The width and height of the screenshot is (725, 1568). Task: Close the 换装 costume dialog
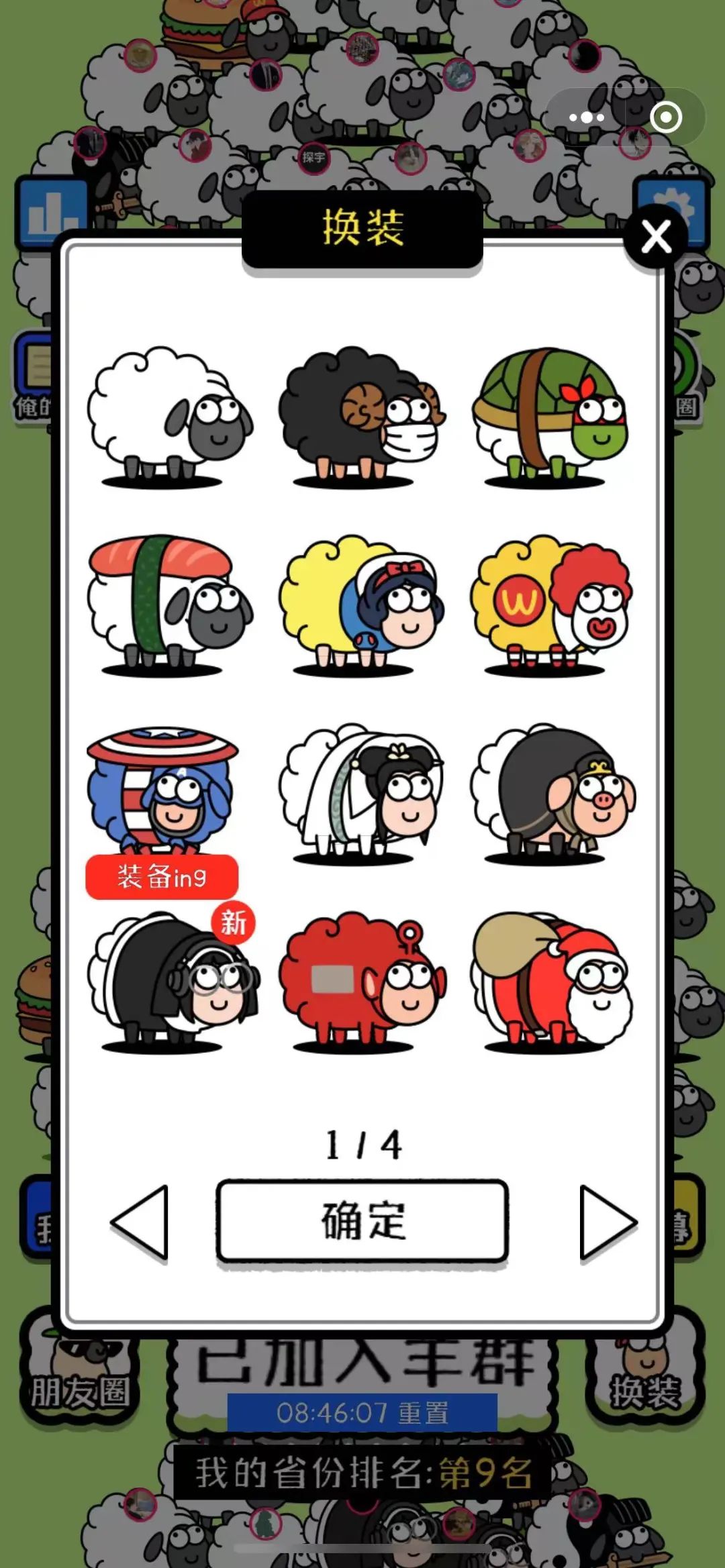click(656, 237)
